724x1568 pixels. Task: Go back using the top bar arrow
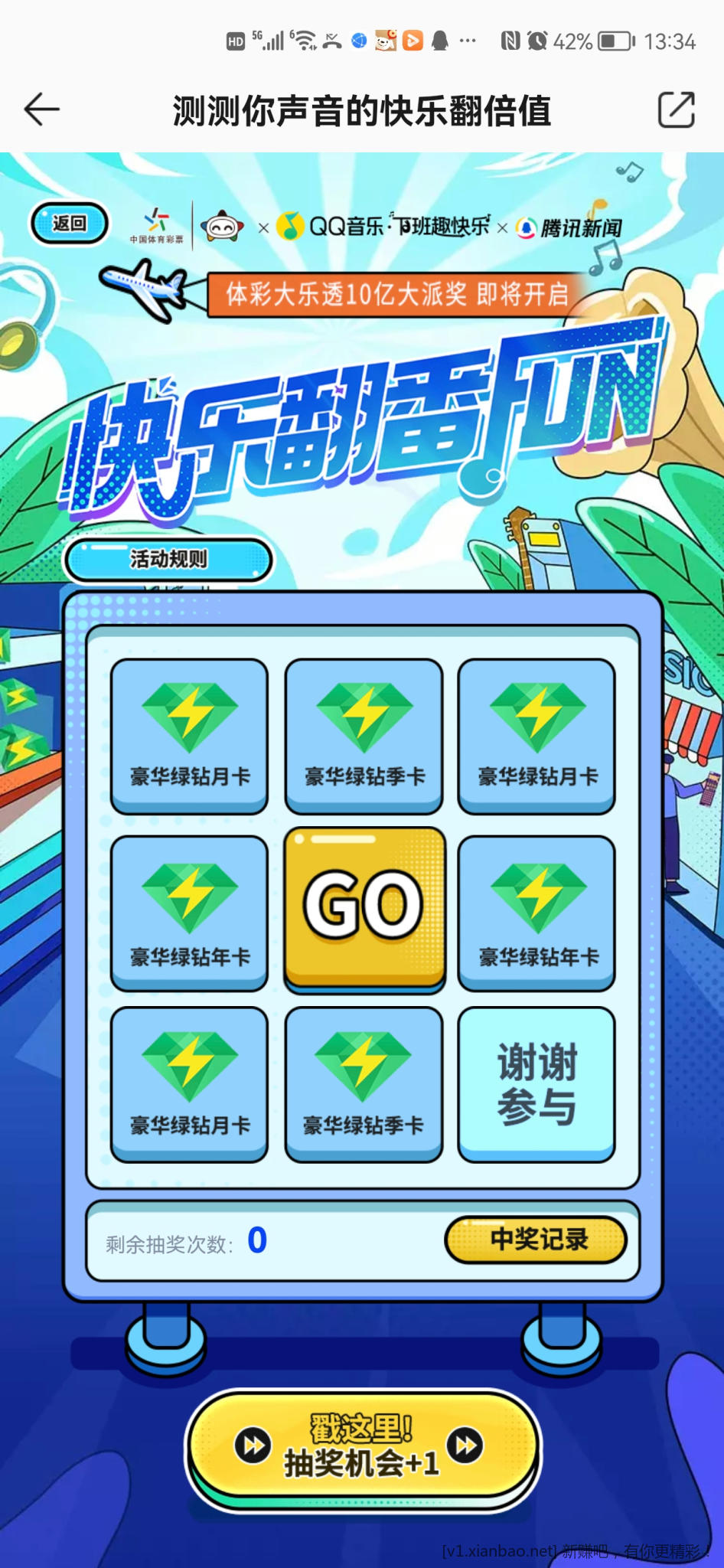point(42,110)
